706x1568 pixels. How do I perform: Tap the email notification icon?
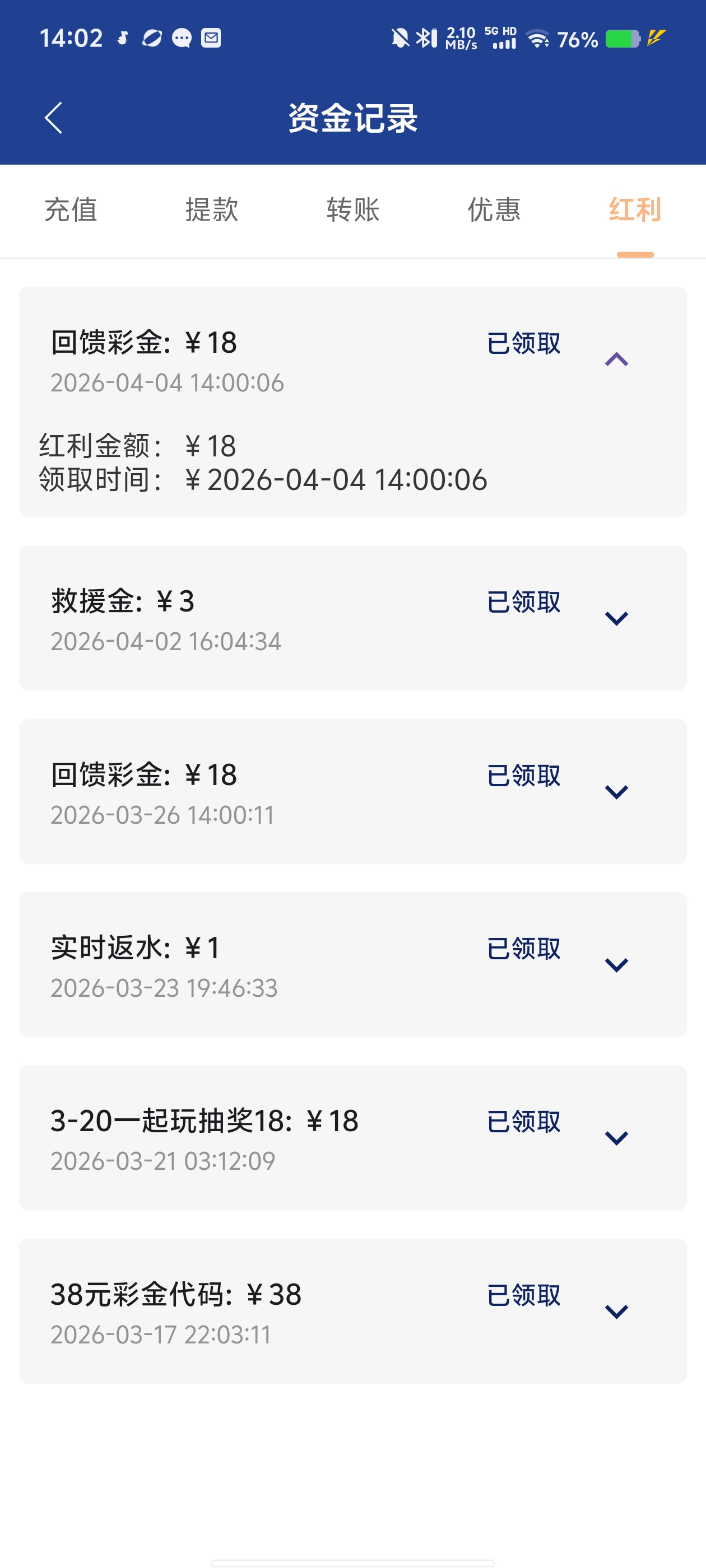click(212, 38)
